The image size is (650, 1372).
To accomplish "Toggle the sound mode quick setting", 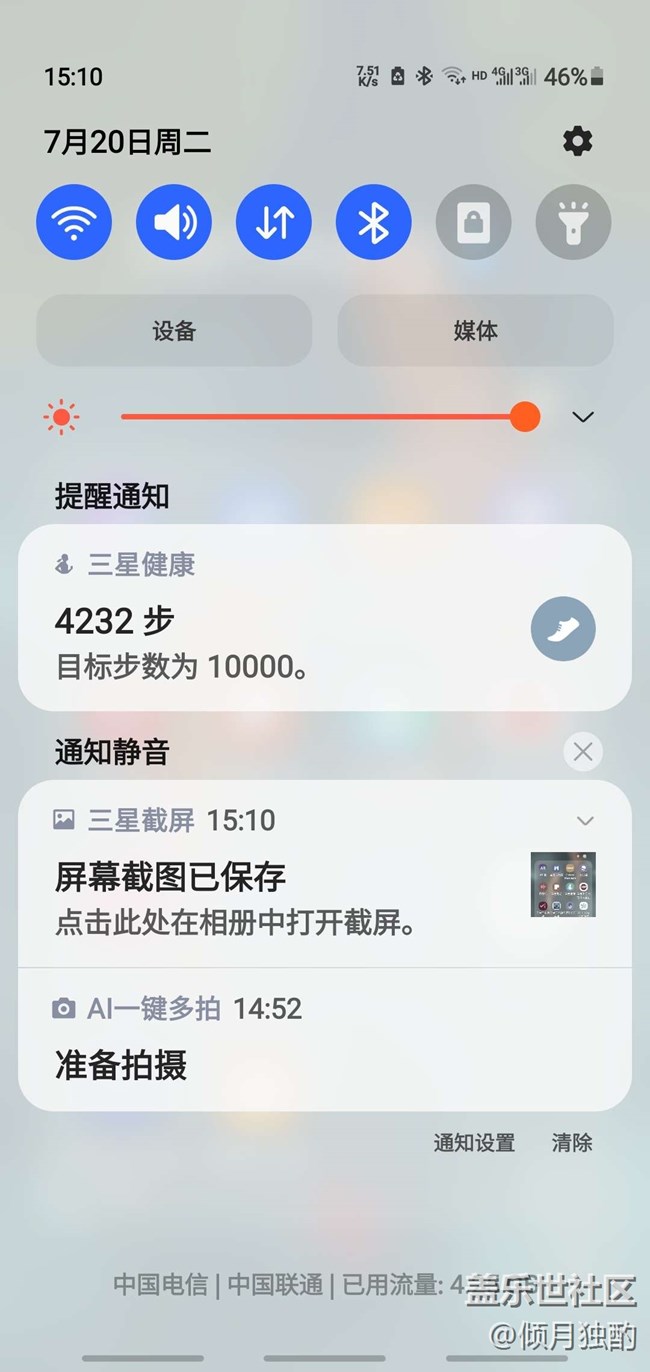I will pyautogui.click(x=174, y=222).
